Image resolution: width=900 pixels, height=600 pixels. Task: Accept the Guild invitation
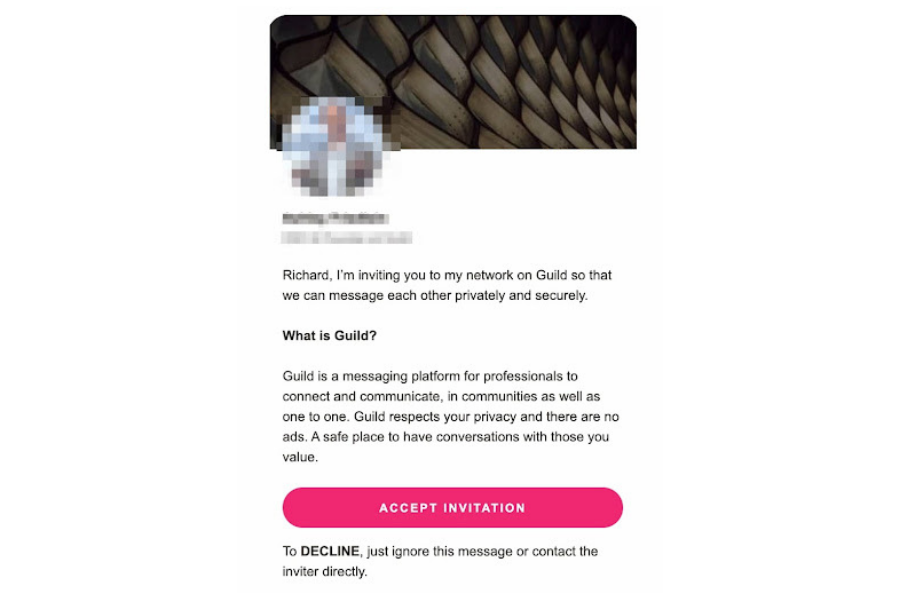(452, 508)
